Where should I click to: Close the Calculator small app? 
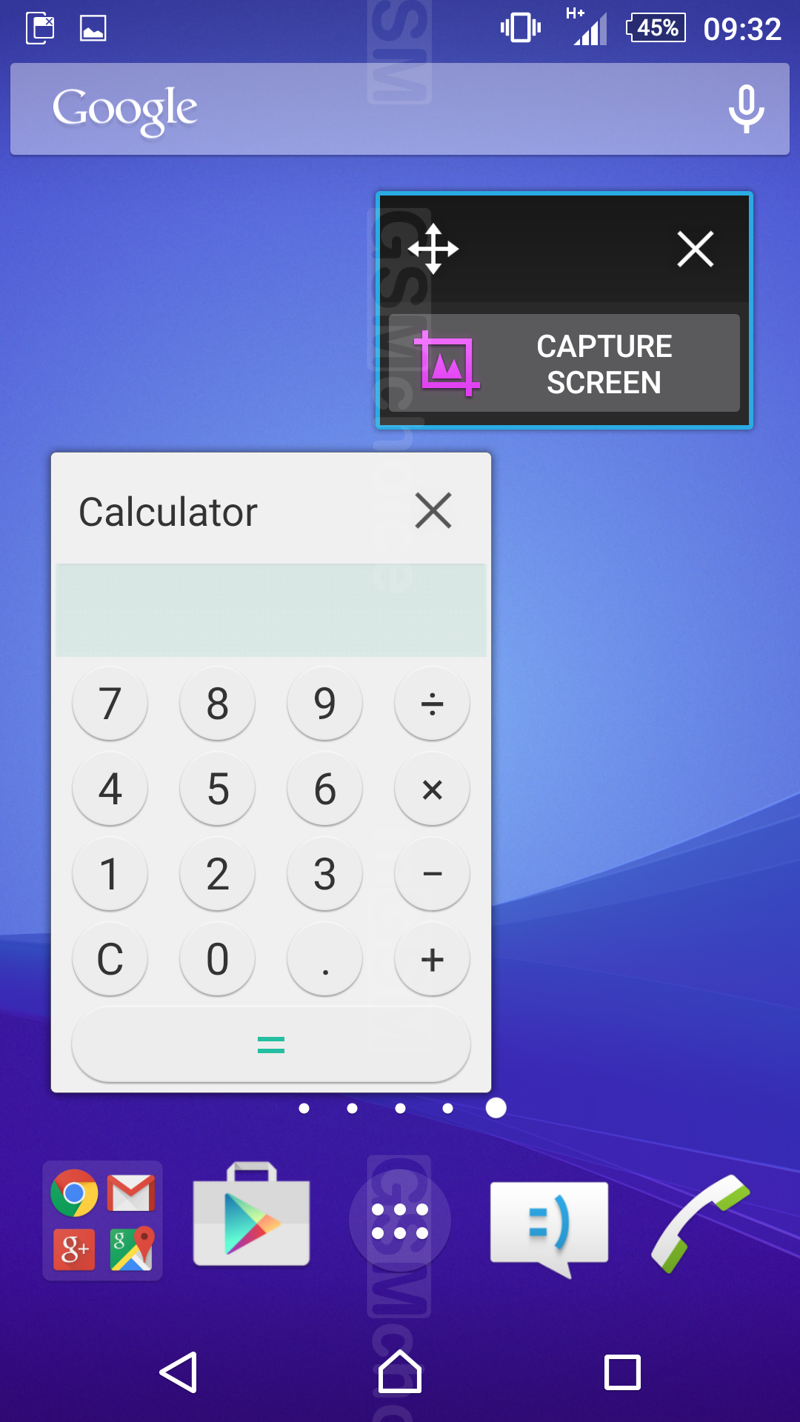click(x=433, y=511)
